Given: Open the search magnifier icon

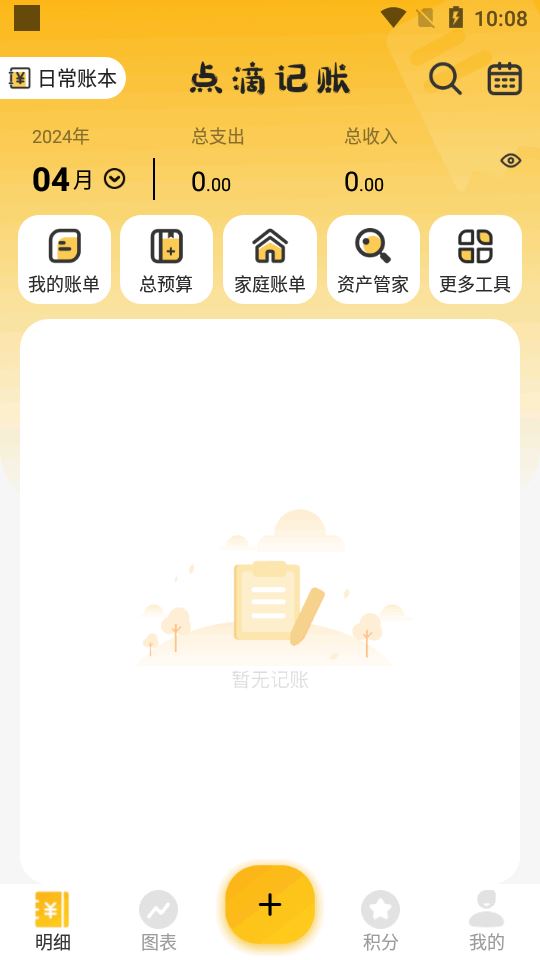Looking at the screenshot, I should pyautogui.click(x=444, y=79).
